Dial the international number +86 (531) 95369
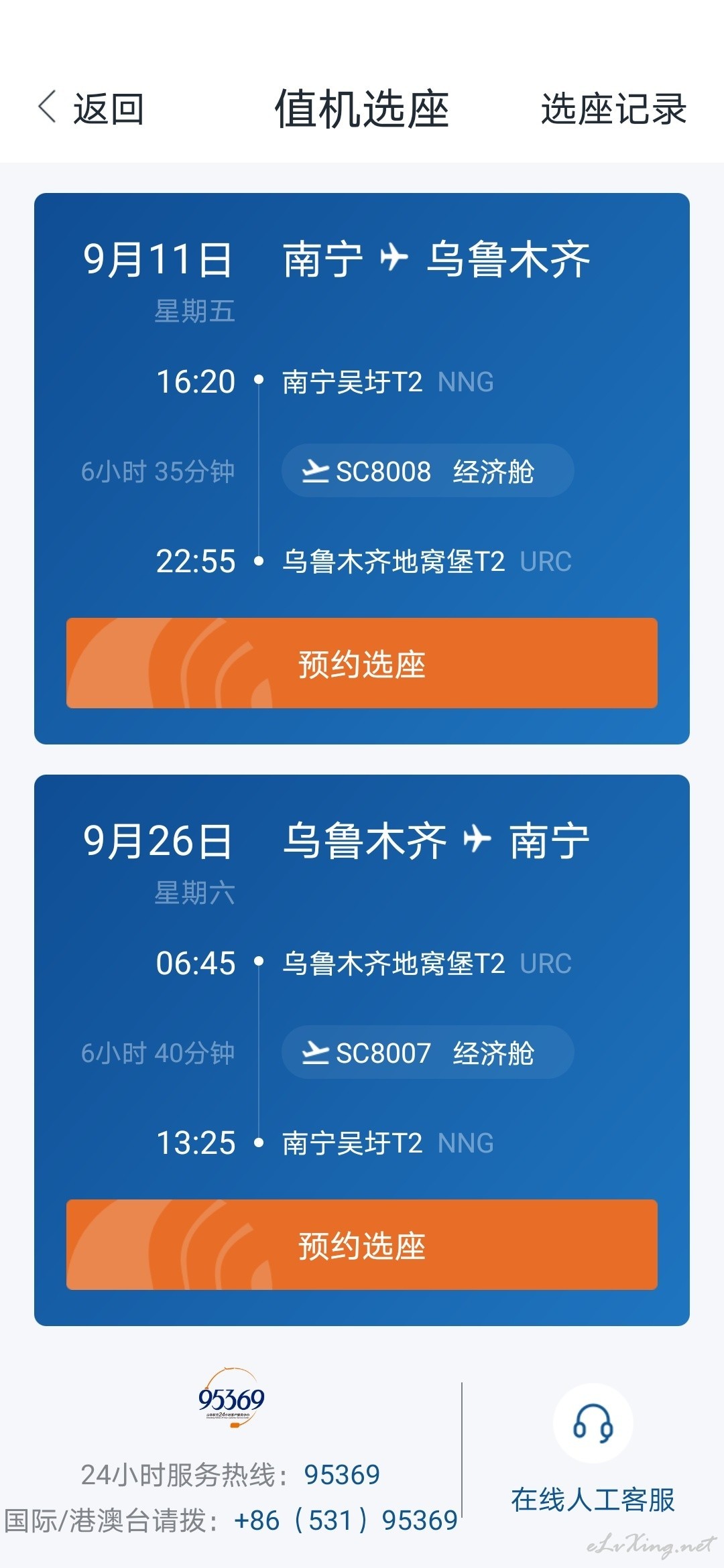This screenshot has width=724, height=1568. 346,1520
